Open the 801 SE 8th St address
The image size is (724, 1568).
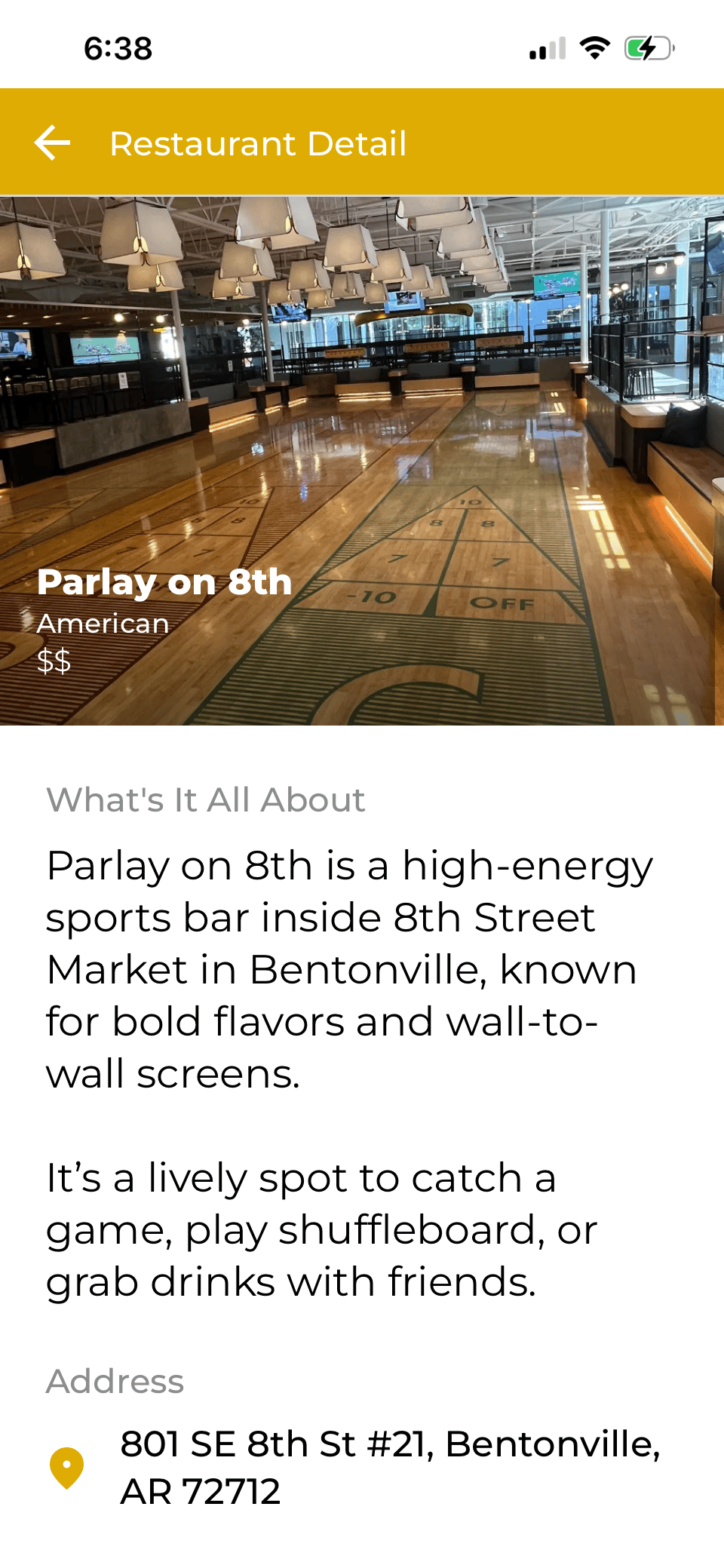pyautogui.click(x=389, y=1467)
